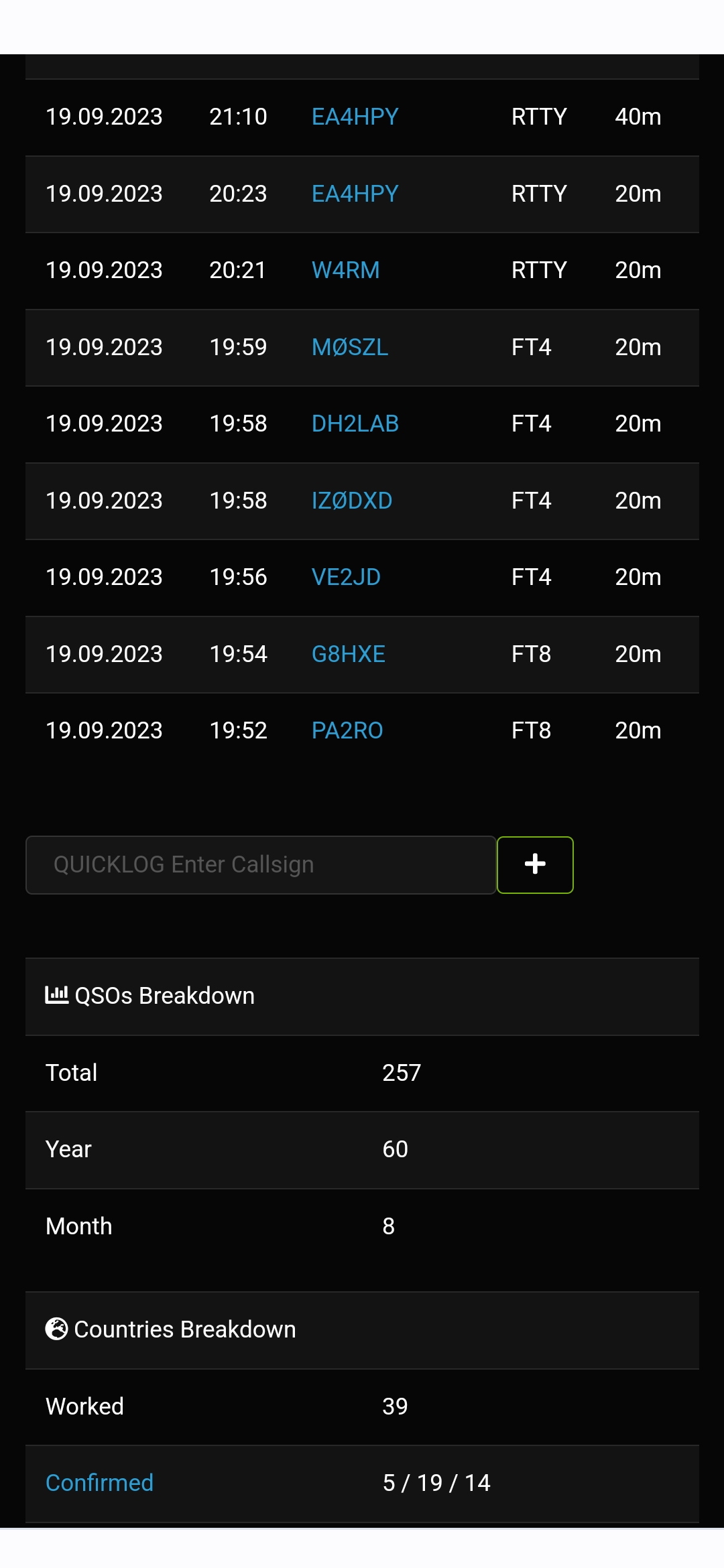Click the Countries Breakdown globe icon

pyautogui.click(x=57, y=1329)
